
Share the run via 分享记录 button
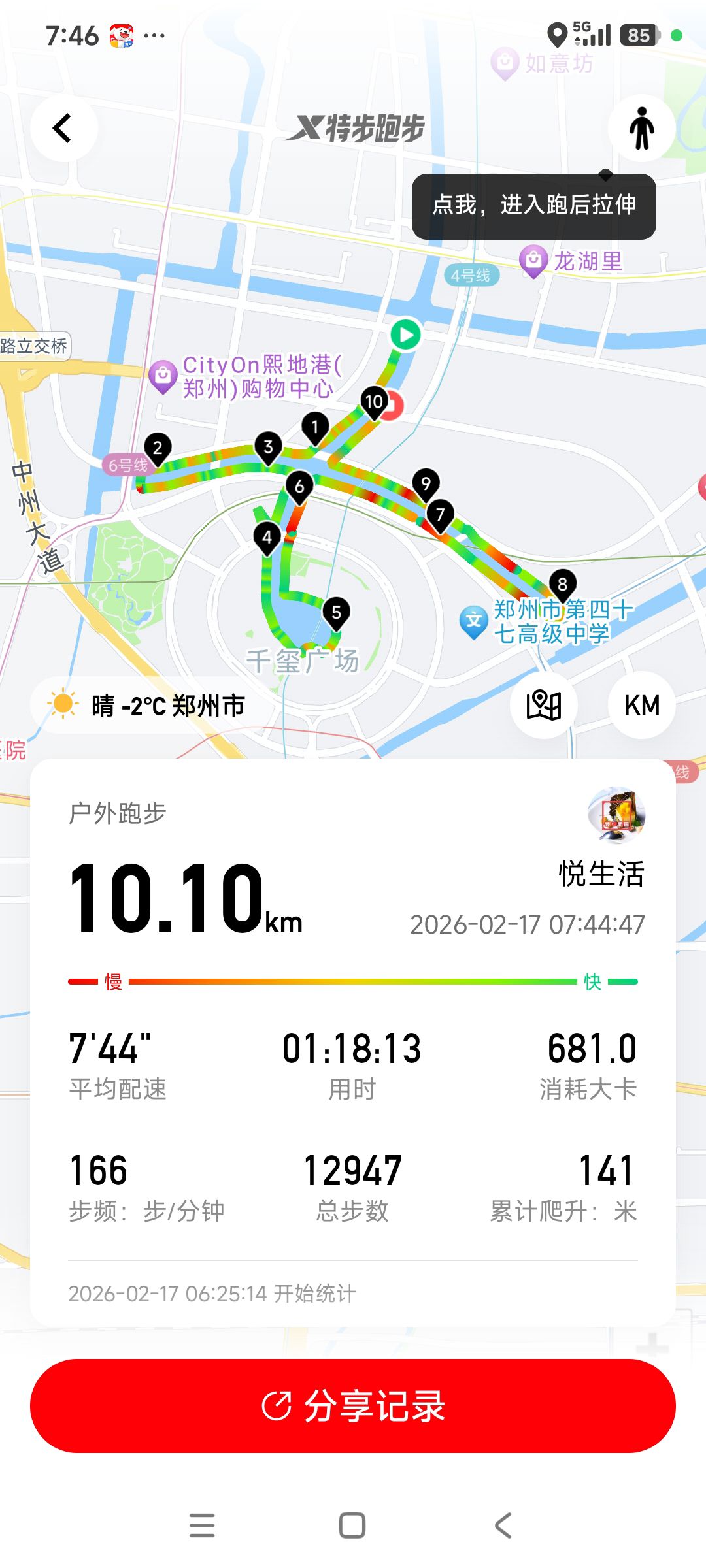click(353, 1406)
